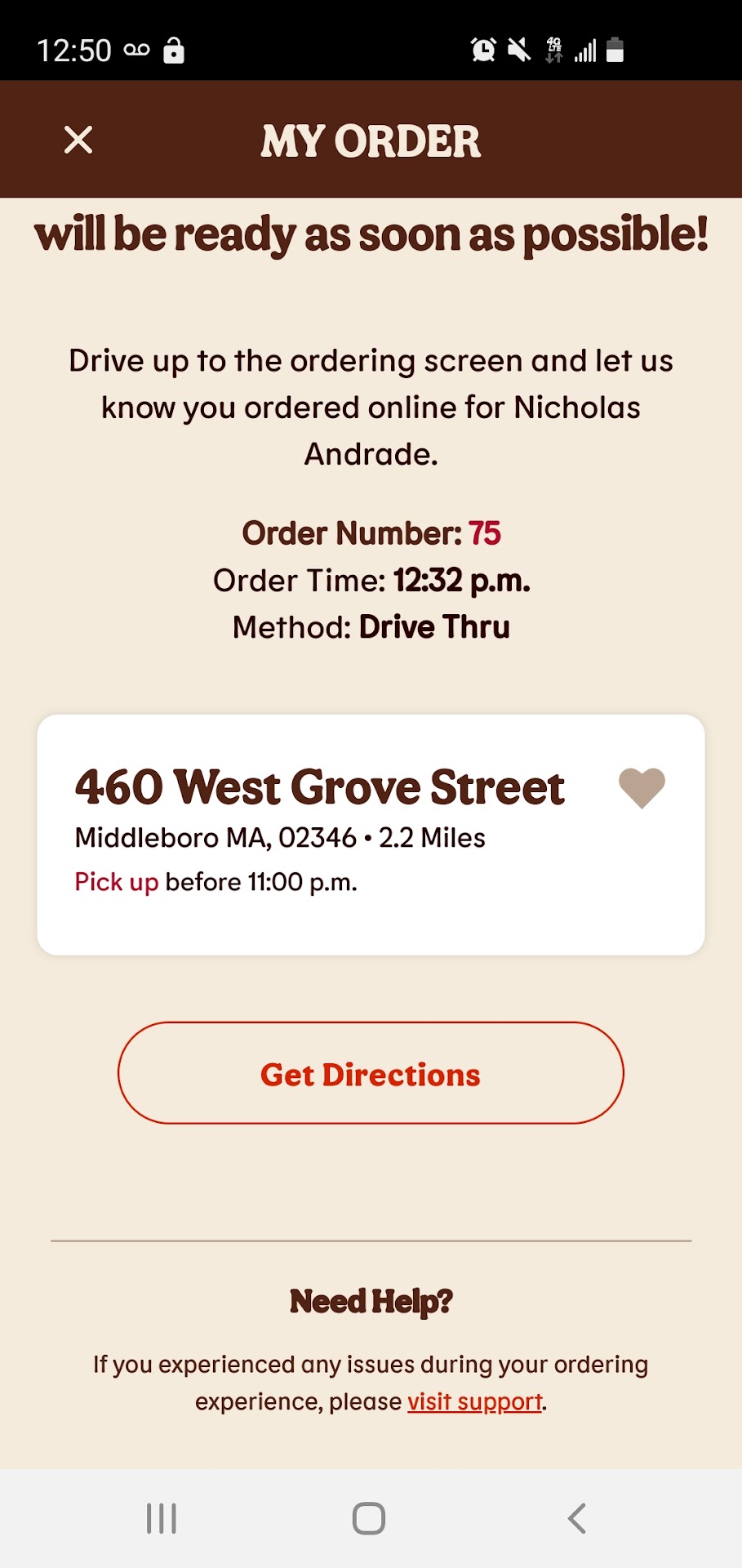Open the visit support link

(x=475, y=1401)
